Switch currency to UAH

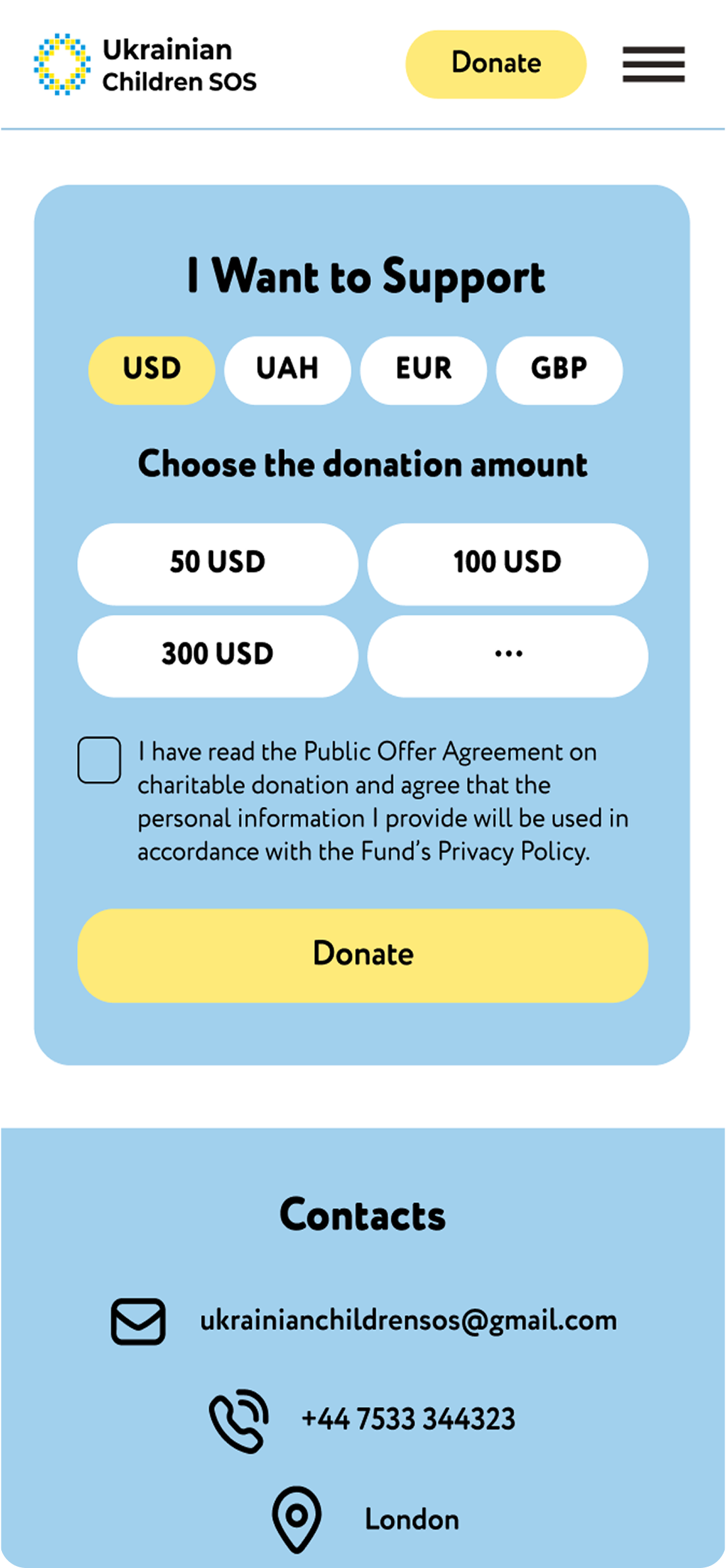pyautogui.click(x=287, y=370)
